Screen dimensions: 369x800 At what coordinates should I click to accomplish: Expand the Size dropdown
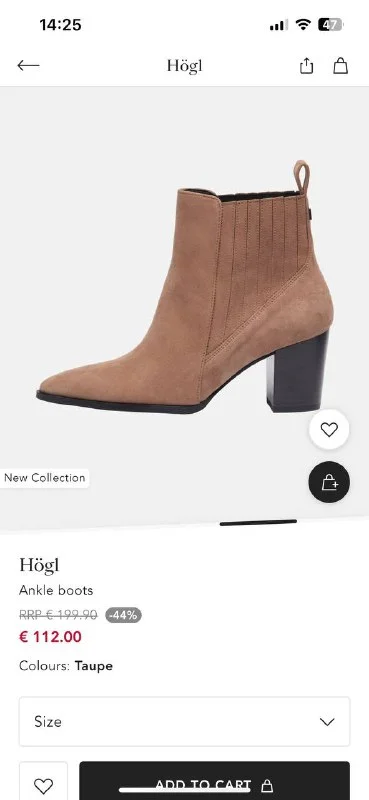[185, 721]
